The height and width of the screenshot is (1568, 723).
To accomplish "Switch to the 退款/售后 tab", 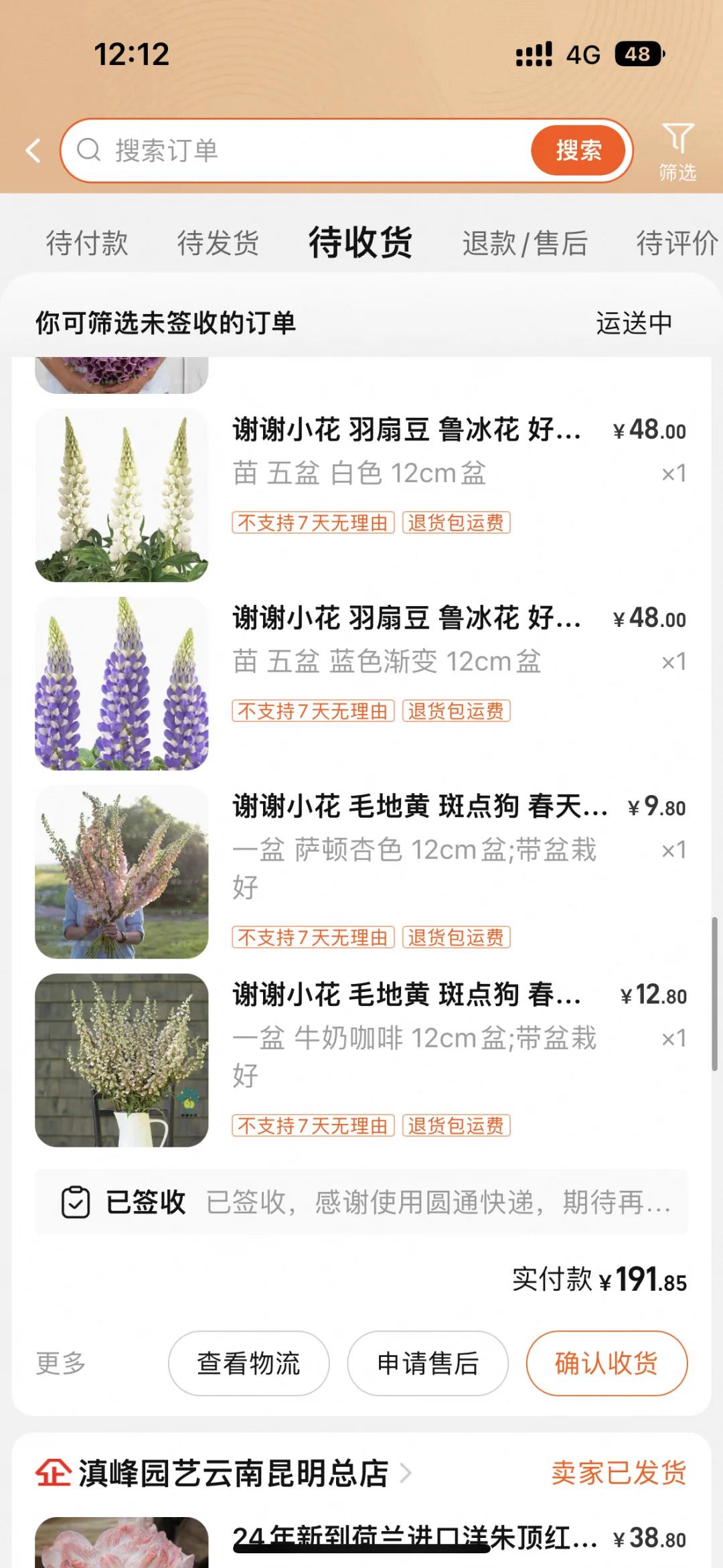I will [525, 242].
